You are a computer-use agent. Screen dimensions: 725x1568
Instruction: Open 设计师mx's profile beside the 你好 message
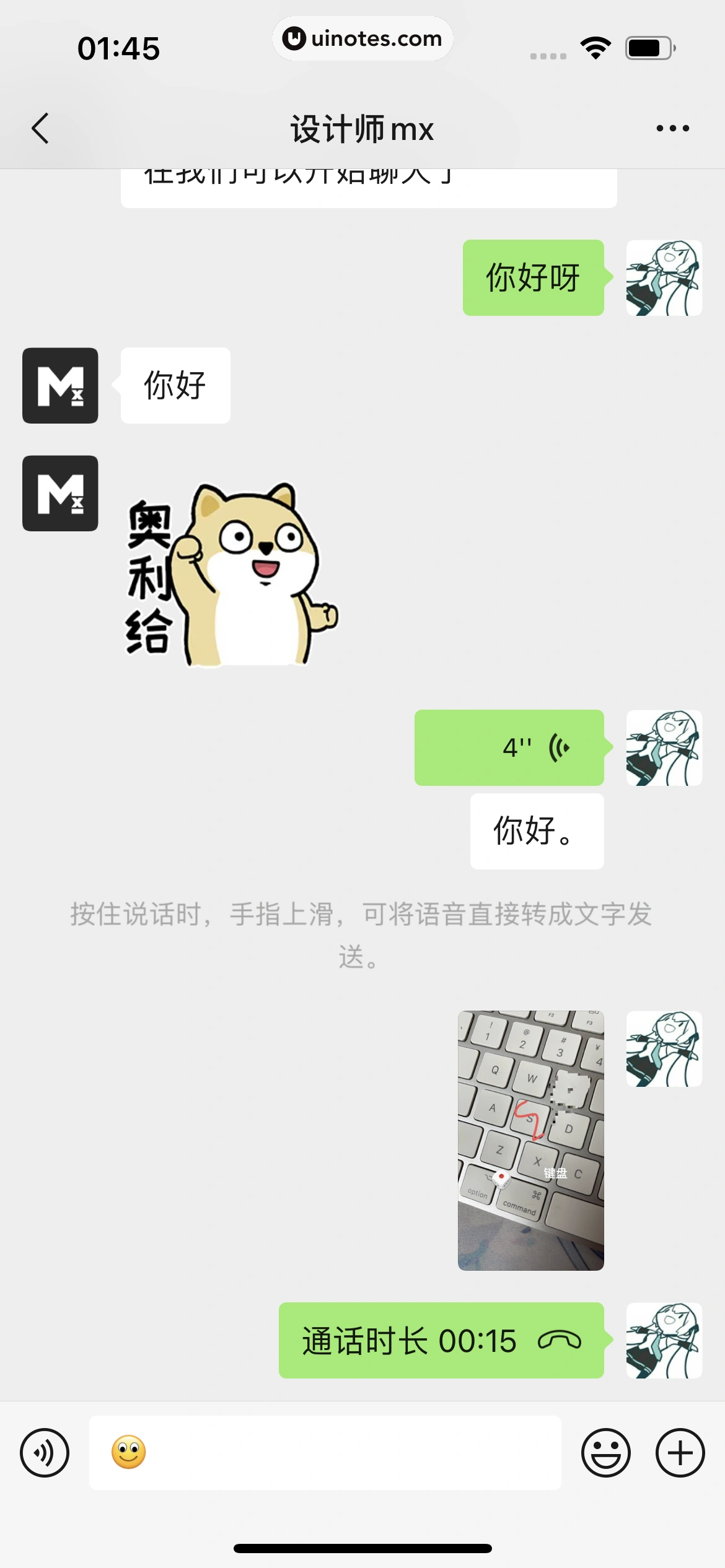coord(60,386)
